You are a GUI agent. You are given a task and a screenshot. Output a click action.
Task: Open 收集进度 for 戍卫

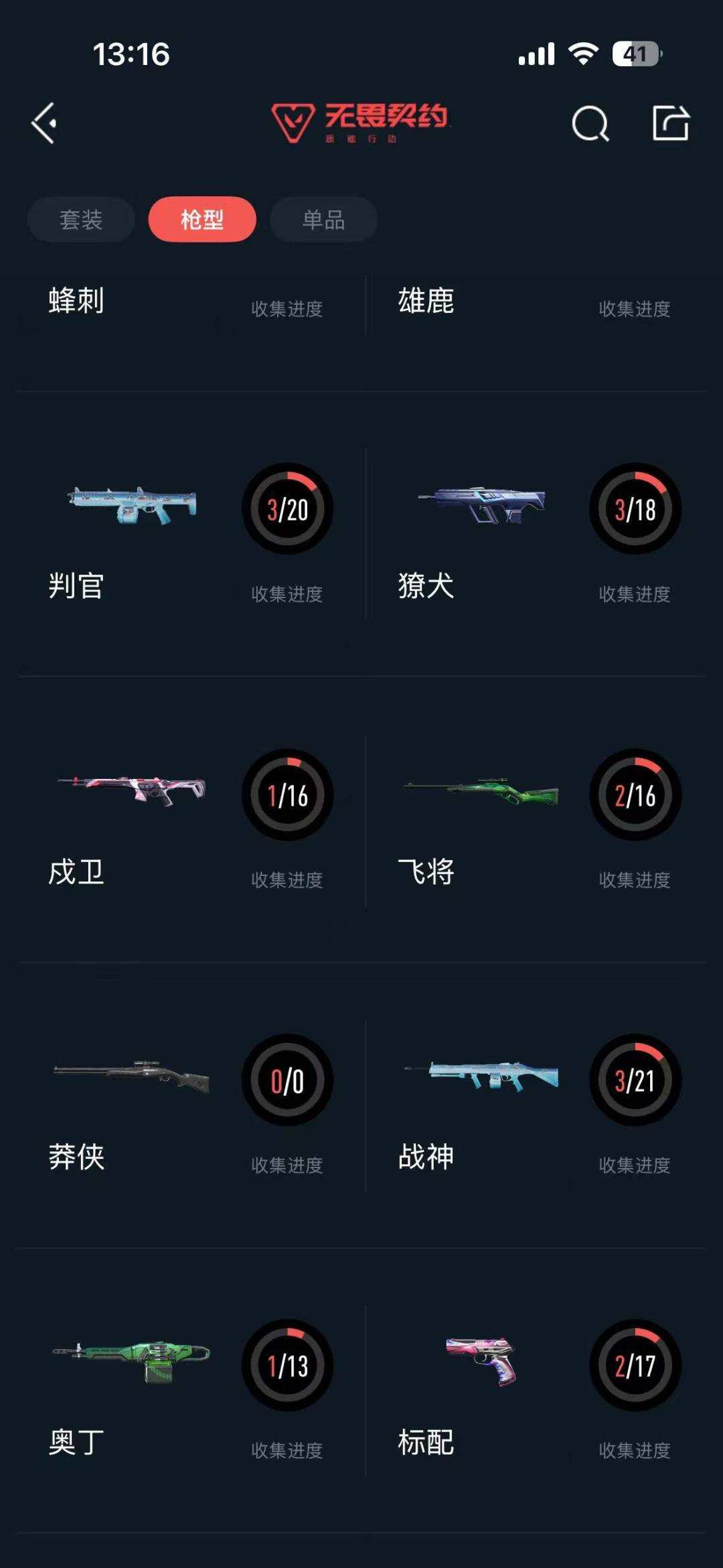pos(288,878)
